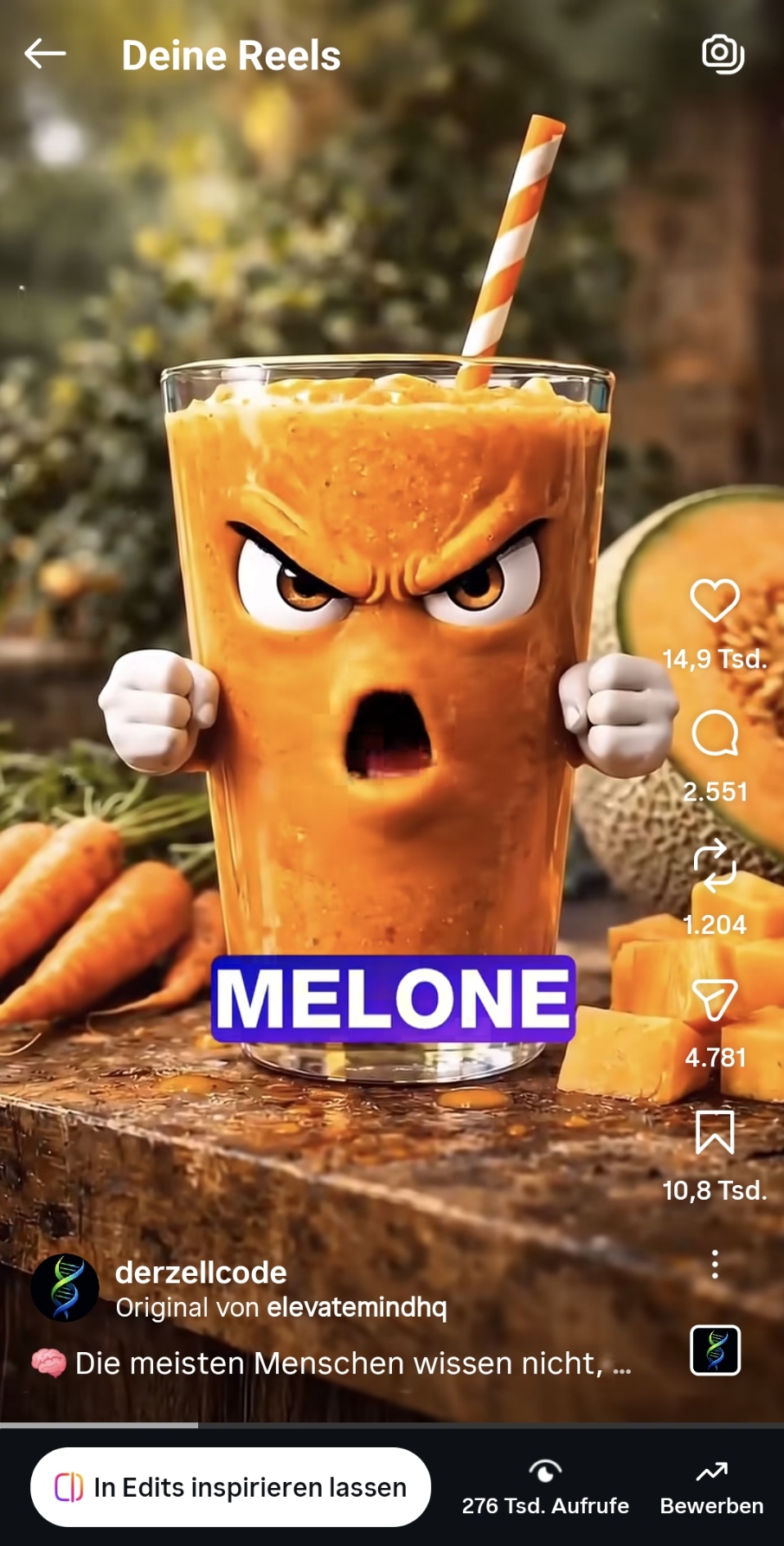Open the camera to create a reel
This screenshot has height=1546, width=784.
click(x=723, y=54)
